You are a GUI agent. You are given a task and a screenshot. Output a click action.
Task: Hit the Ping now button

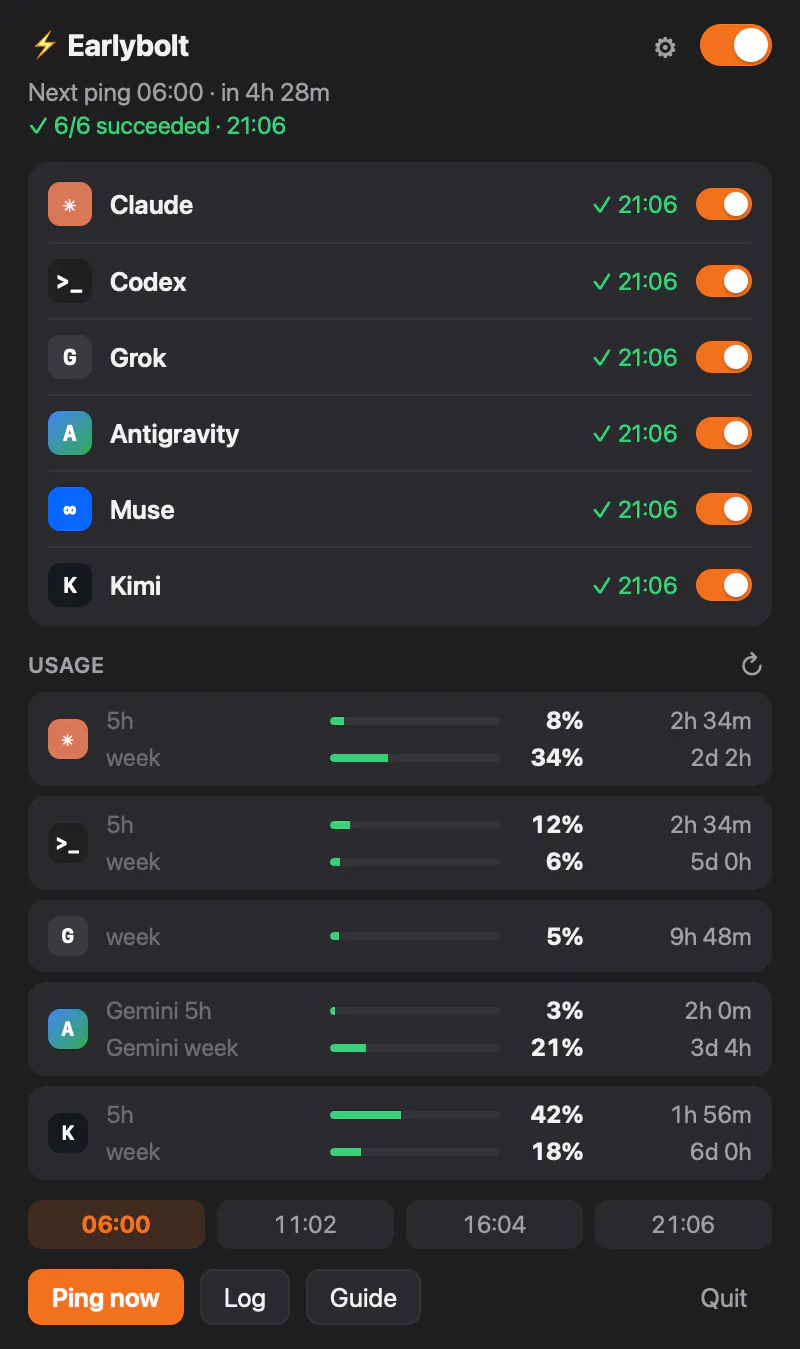tap(106, 1297)
